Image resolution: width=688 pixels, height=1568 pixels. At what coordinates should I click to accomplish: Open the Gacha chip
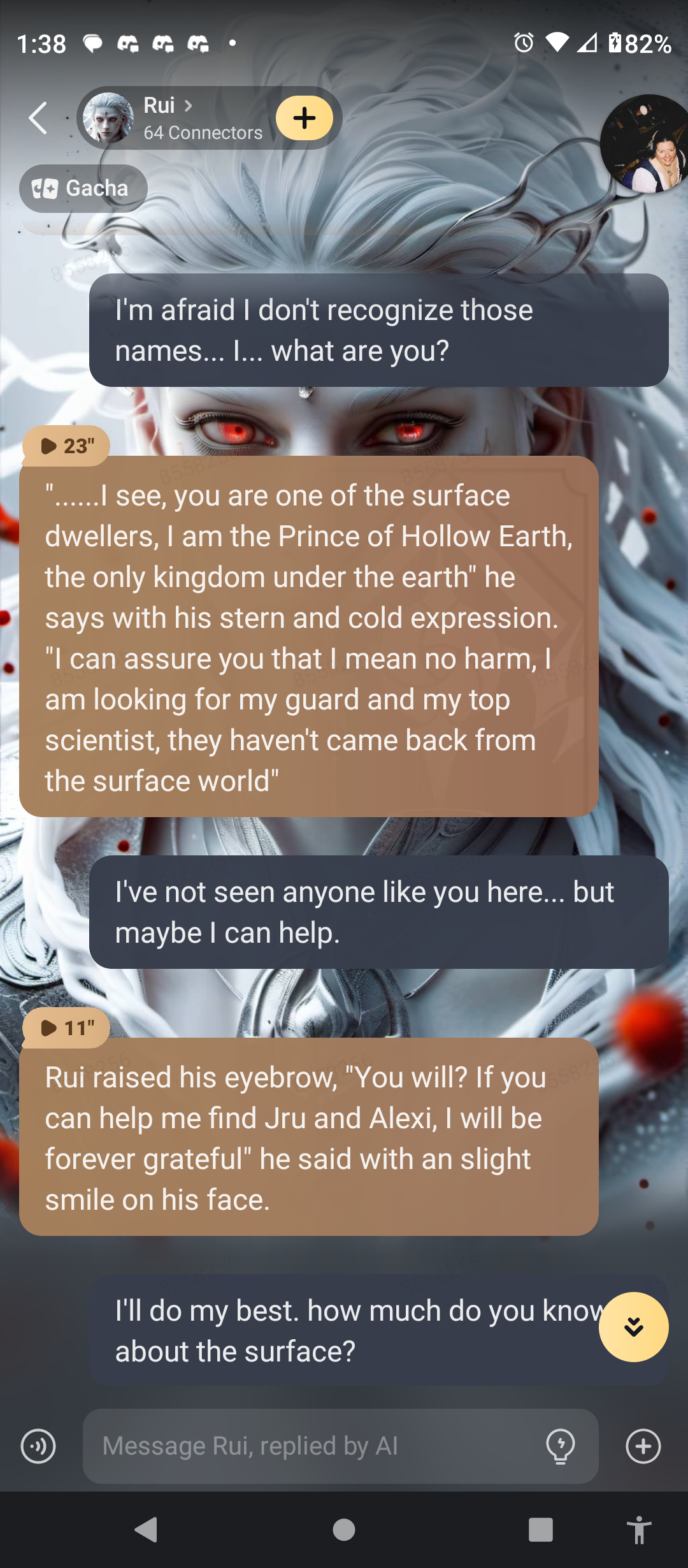coord(83,189)
